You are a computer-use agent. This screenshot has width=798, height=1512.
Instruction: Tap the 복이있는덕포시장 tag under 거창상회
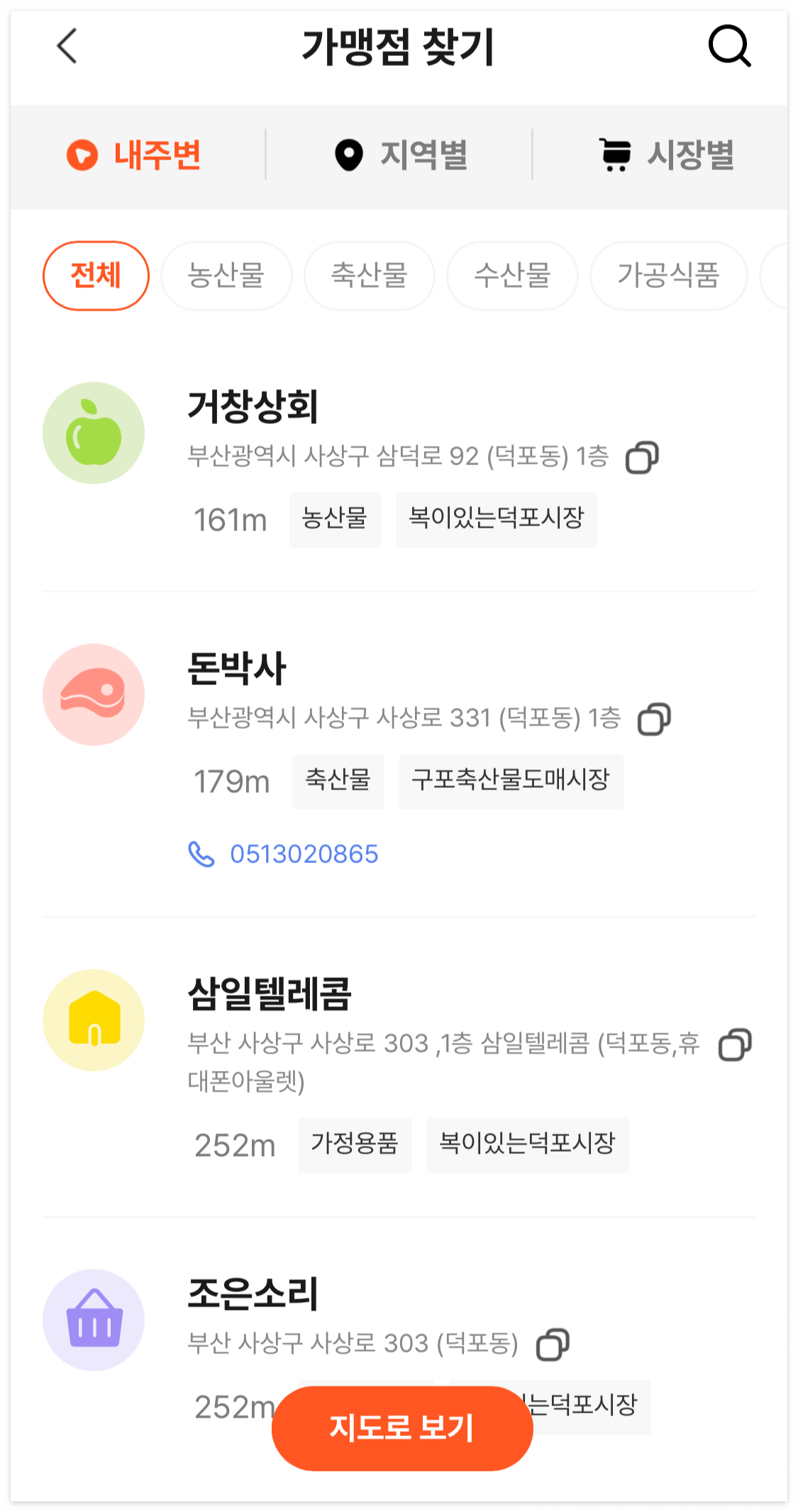[496, 520]
